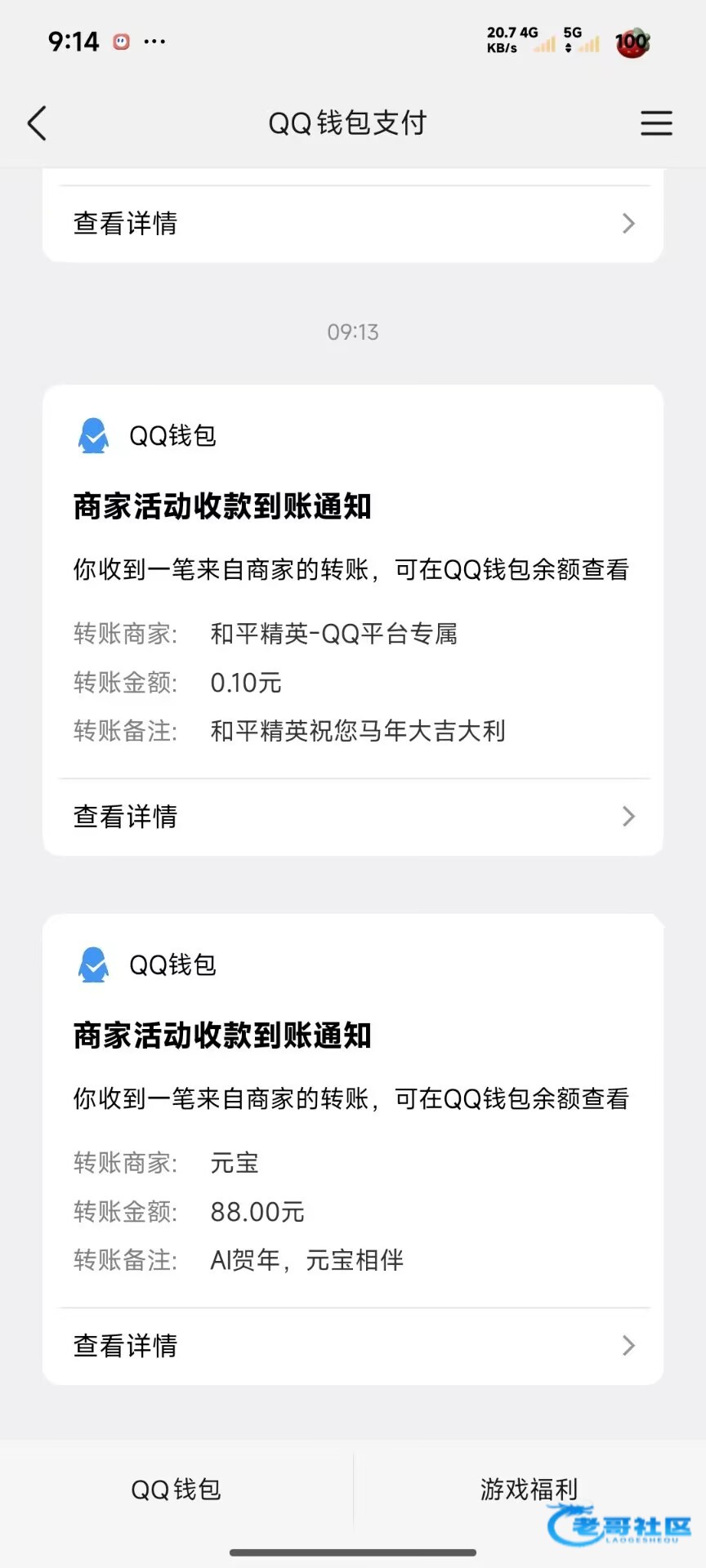The image size is (706, 1568).
Task: Open the 游戏福利 bottom menu
Action: (x=529, y=1490)
